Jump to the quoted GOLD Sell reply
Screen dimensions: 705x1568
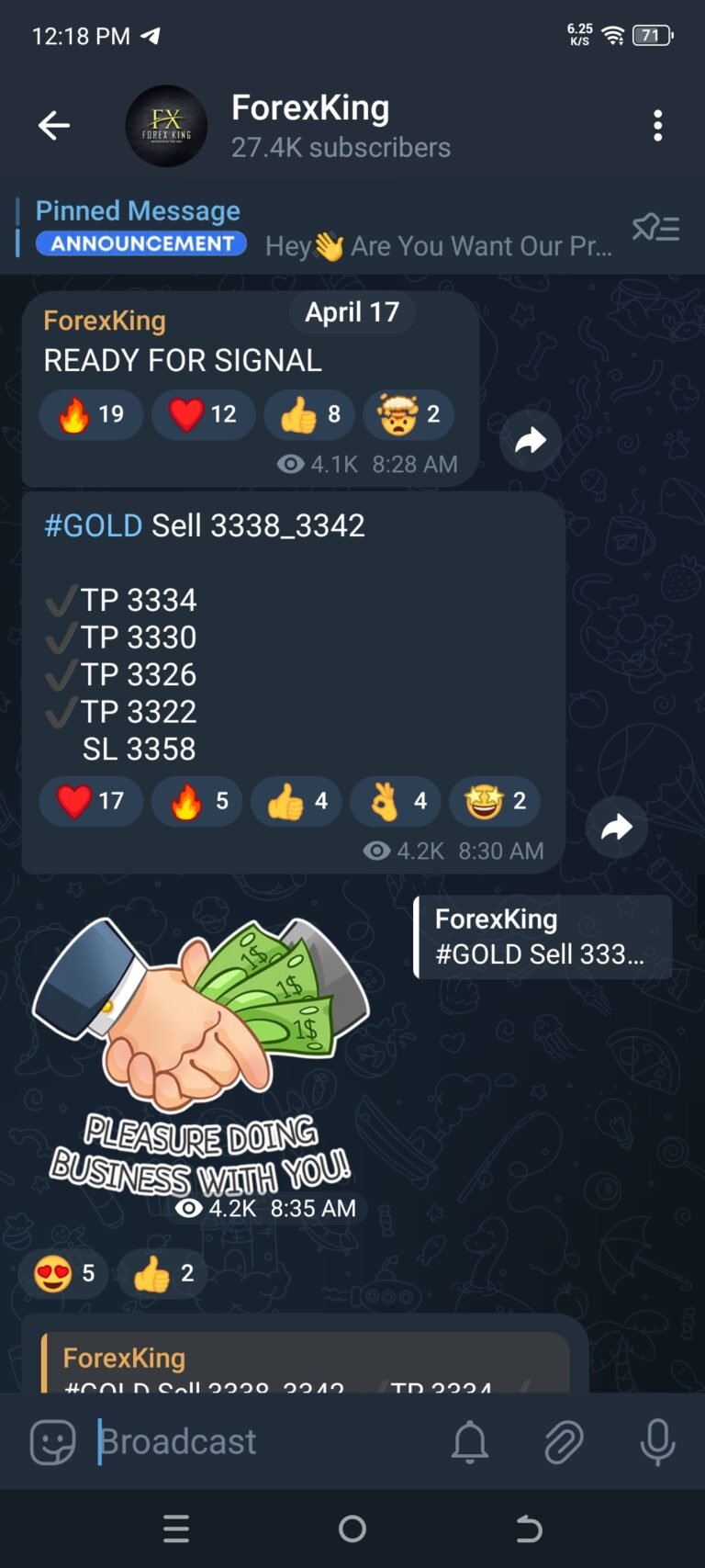[x=543, y=937]
